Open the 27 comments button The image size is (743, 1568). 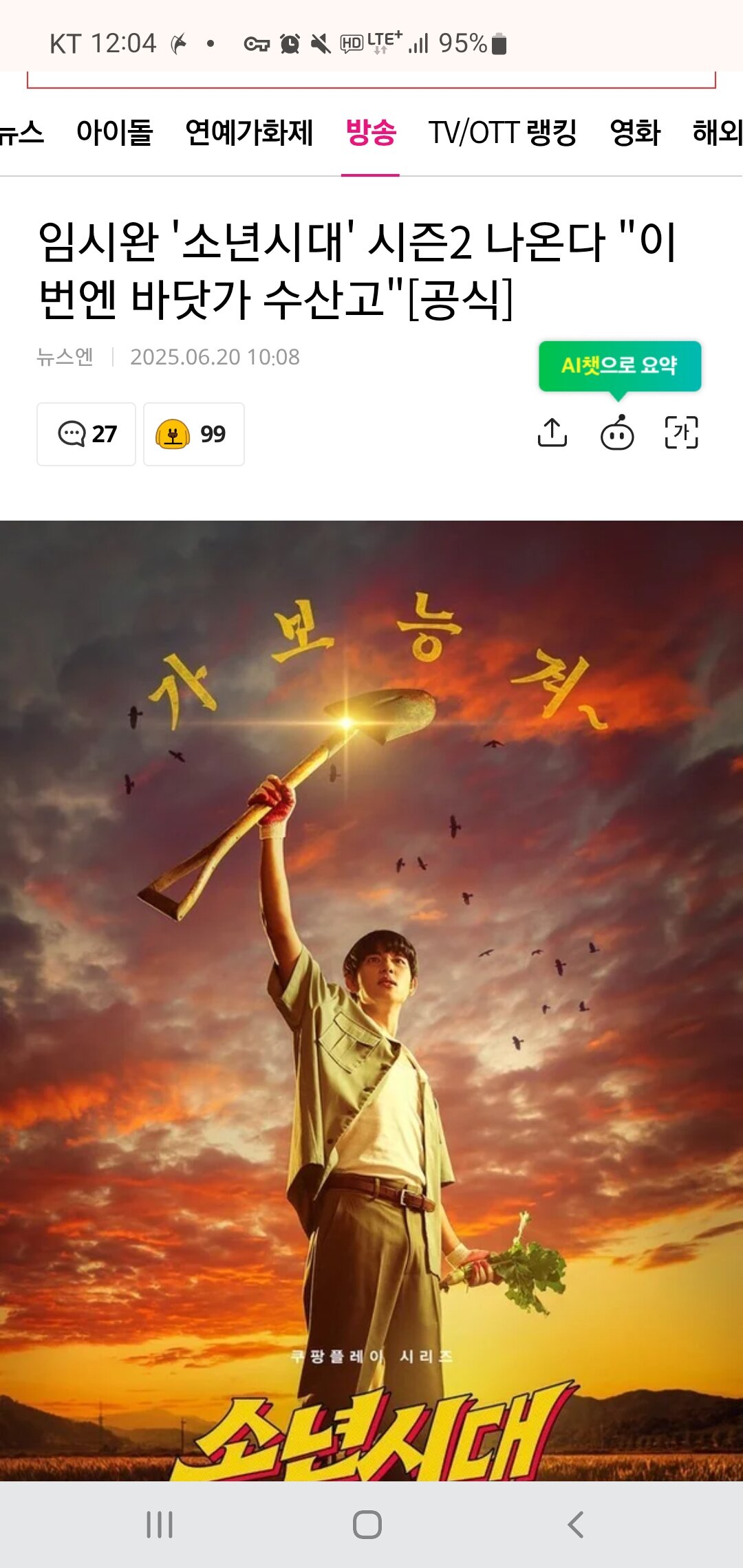coord(87,434)
